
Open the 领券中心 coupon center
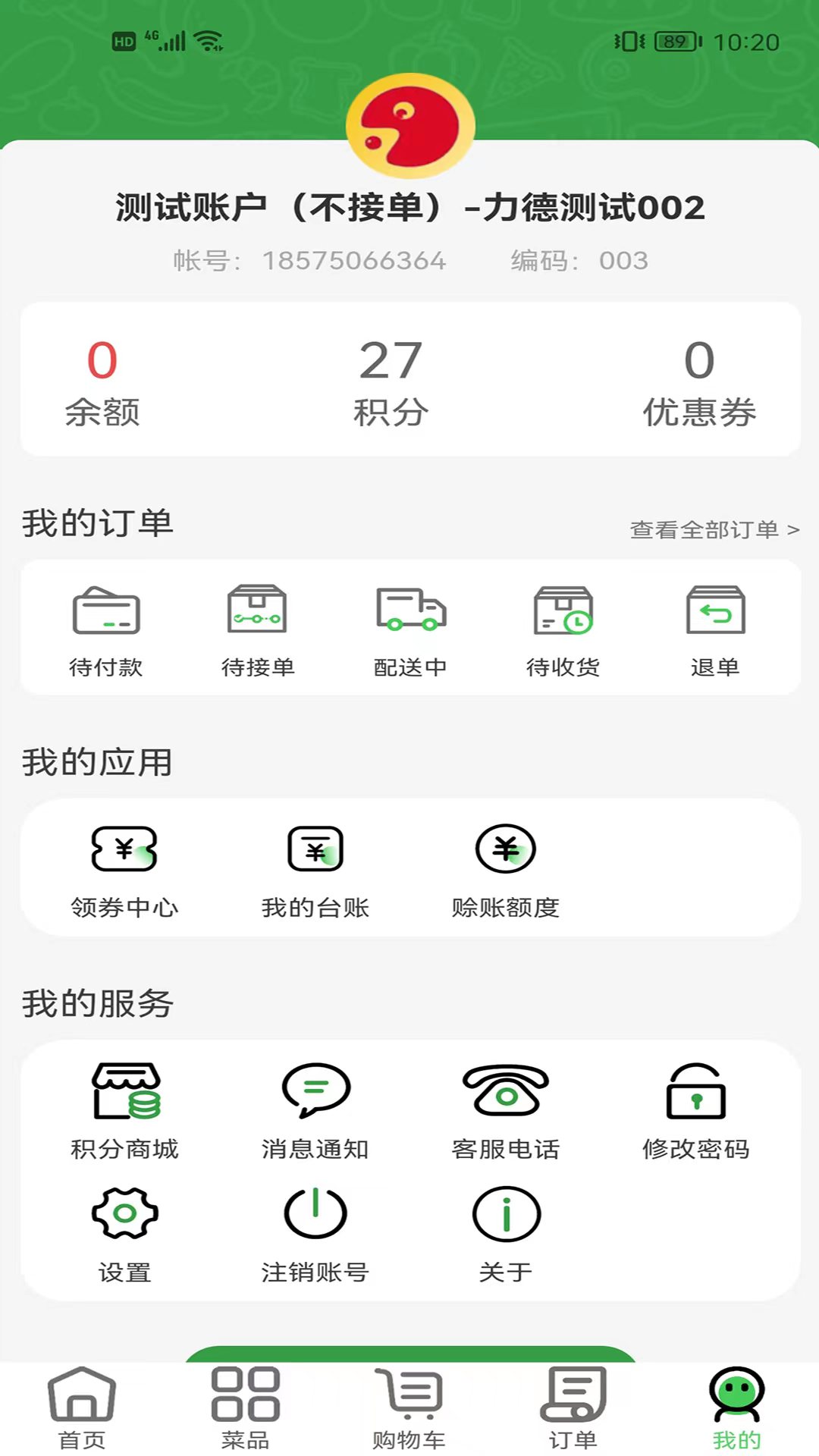[x=125, y=871]
